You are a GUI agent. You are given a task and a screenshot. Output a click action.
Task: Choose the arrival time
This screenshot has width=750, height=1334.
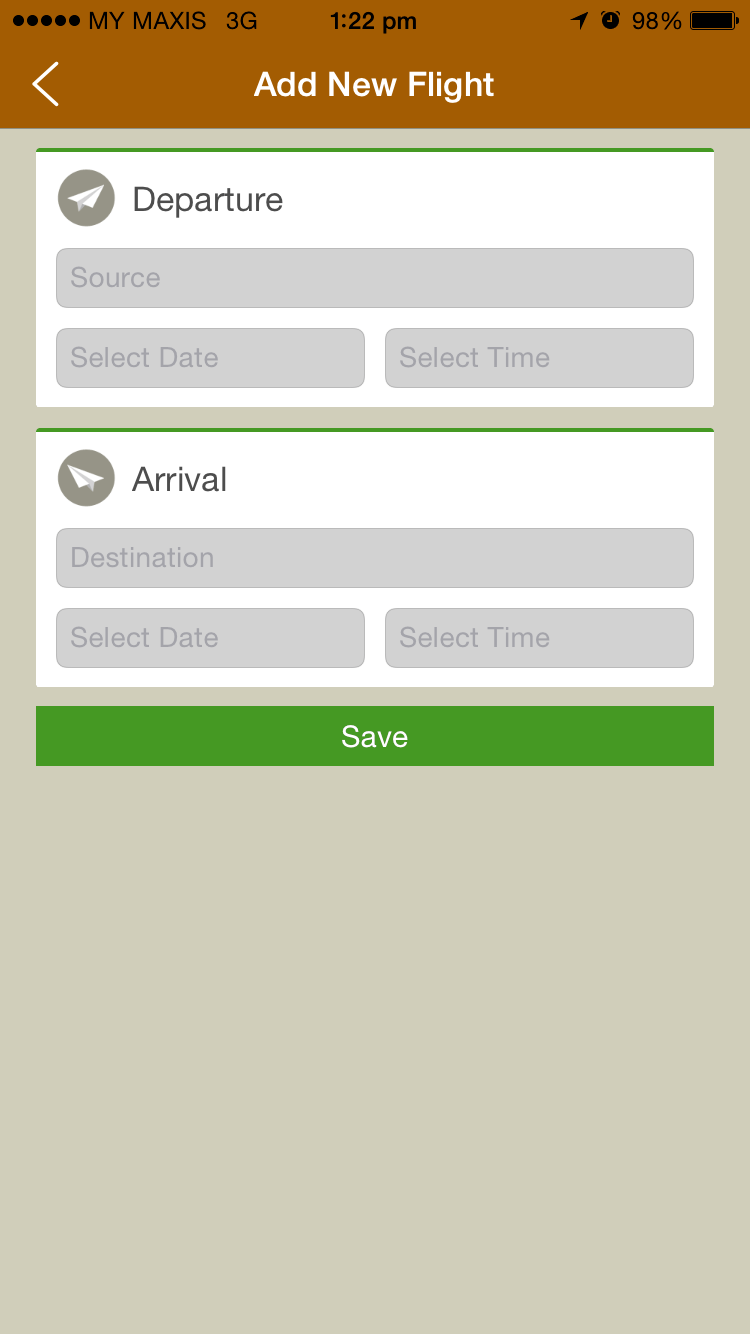coord(539,638)
